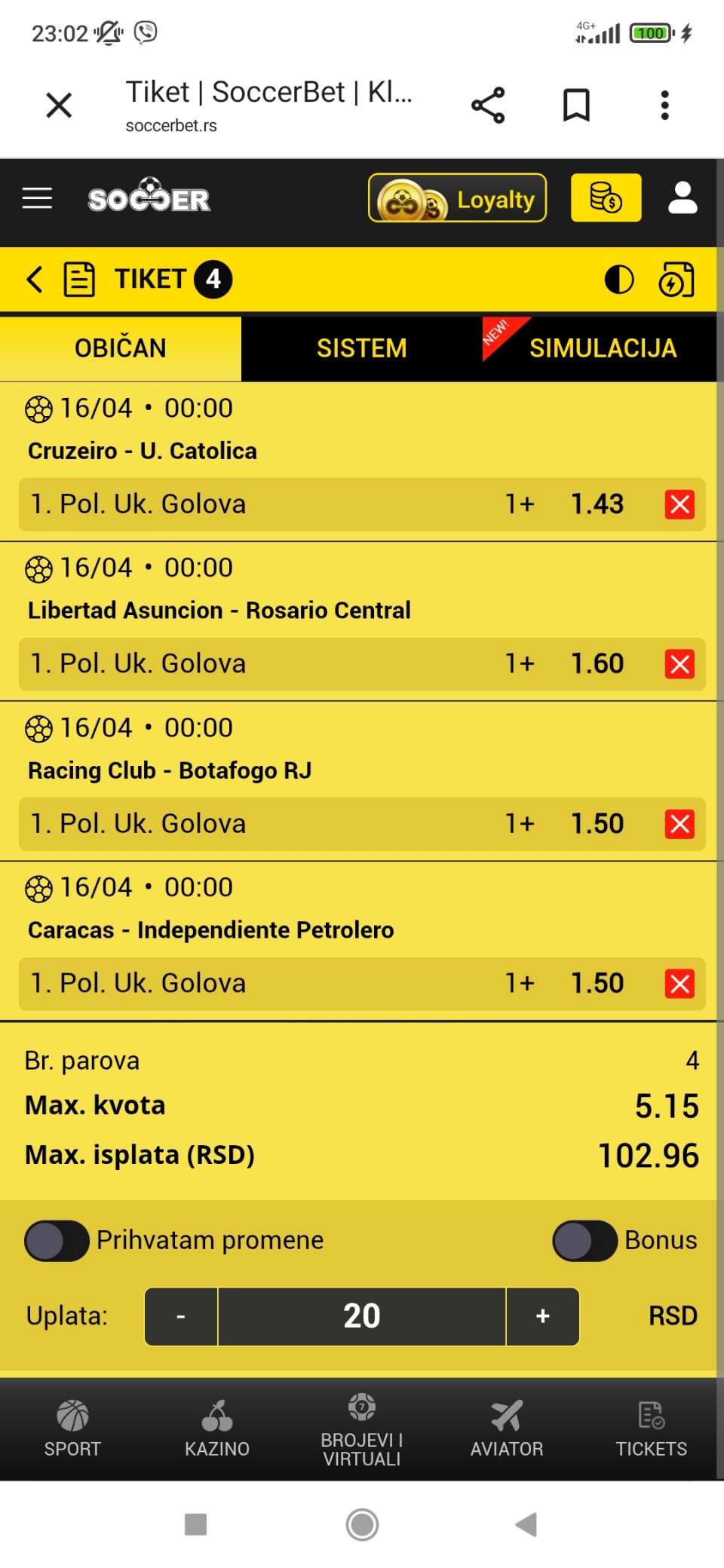Close the browser tab
The height and width of the screenshot is (1568, 724).
pyautogui.click(x=59, y=106)
